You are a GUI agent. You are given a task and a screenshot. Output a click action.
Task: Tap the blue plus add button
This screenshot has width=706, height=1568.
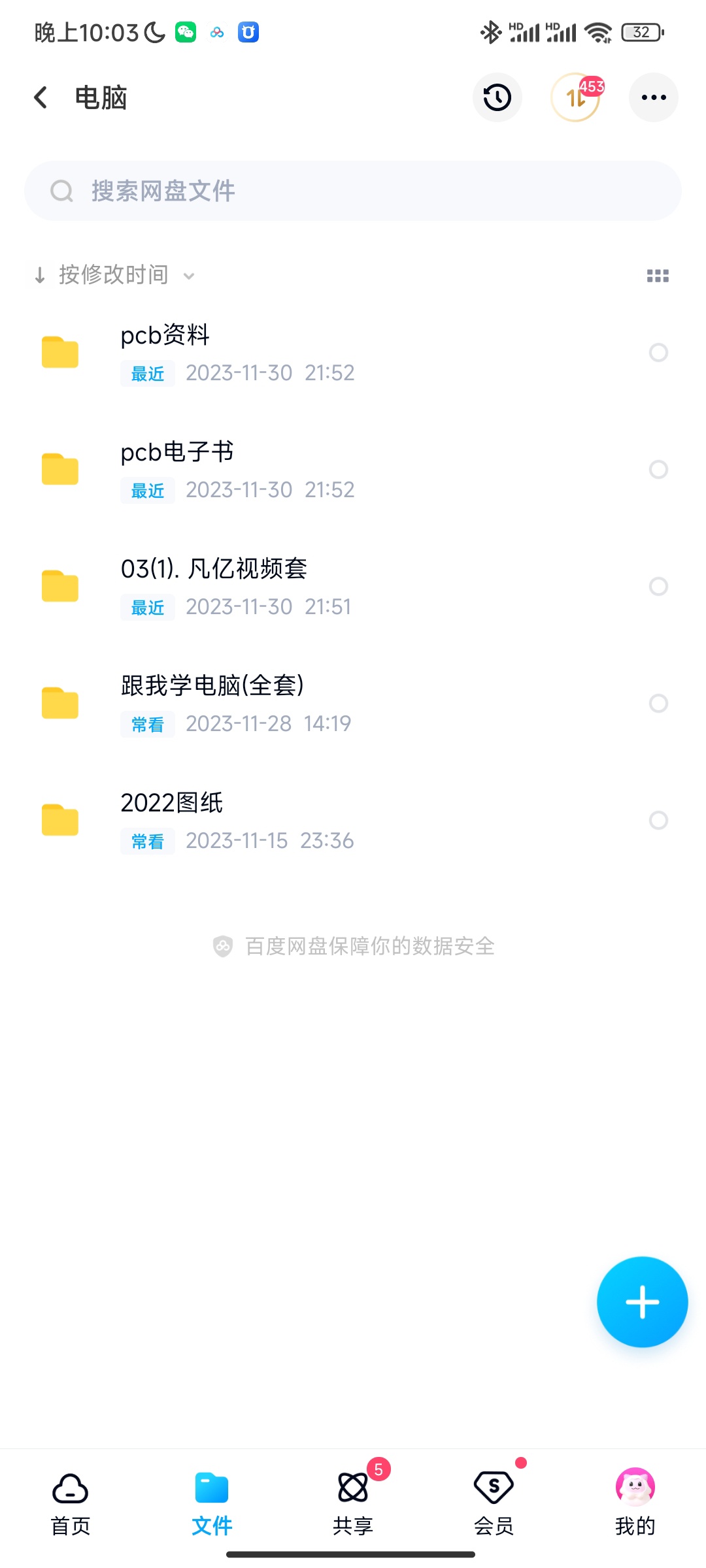pos(642,1301)
